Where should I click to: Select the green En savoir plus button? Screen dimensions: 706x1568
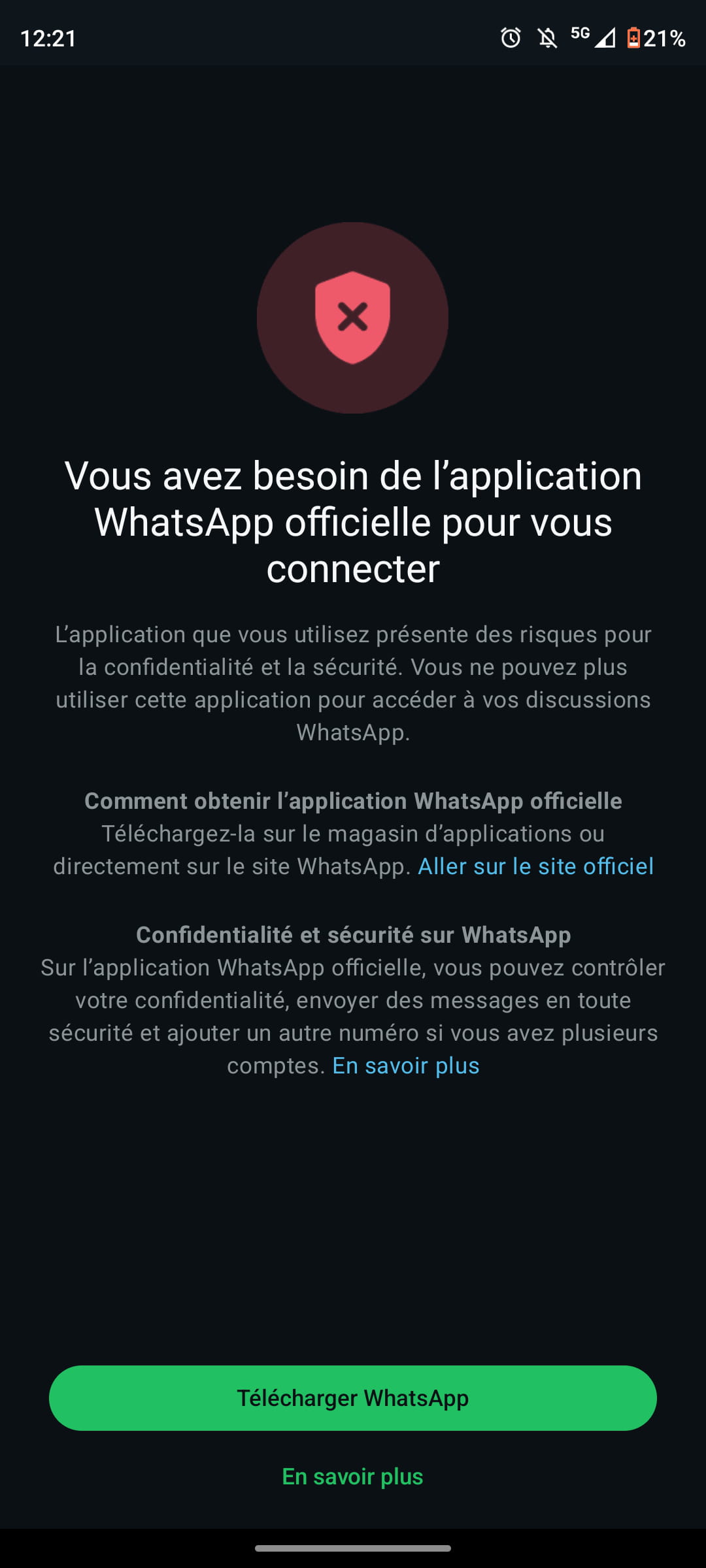pyautogui.click(x=353, y=1477)
